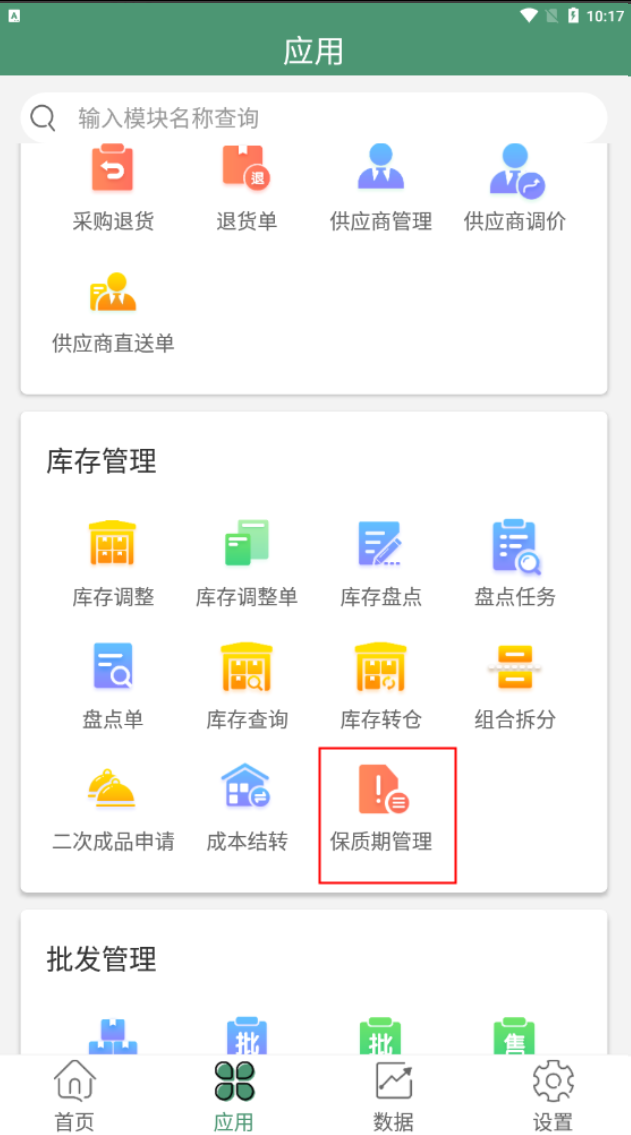This screenshot has height=1135, width=631.
Task: Open 供应商调价 module
Action: pos(514,187)
